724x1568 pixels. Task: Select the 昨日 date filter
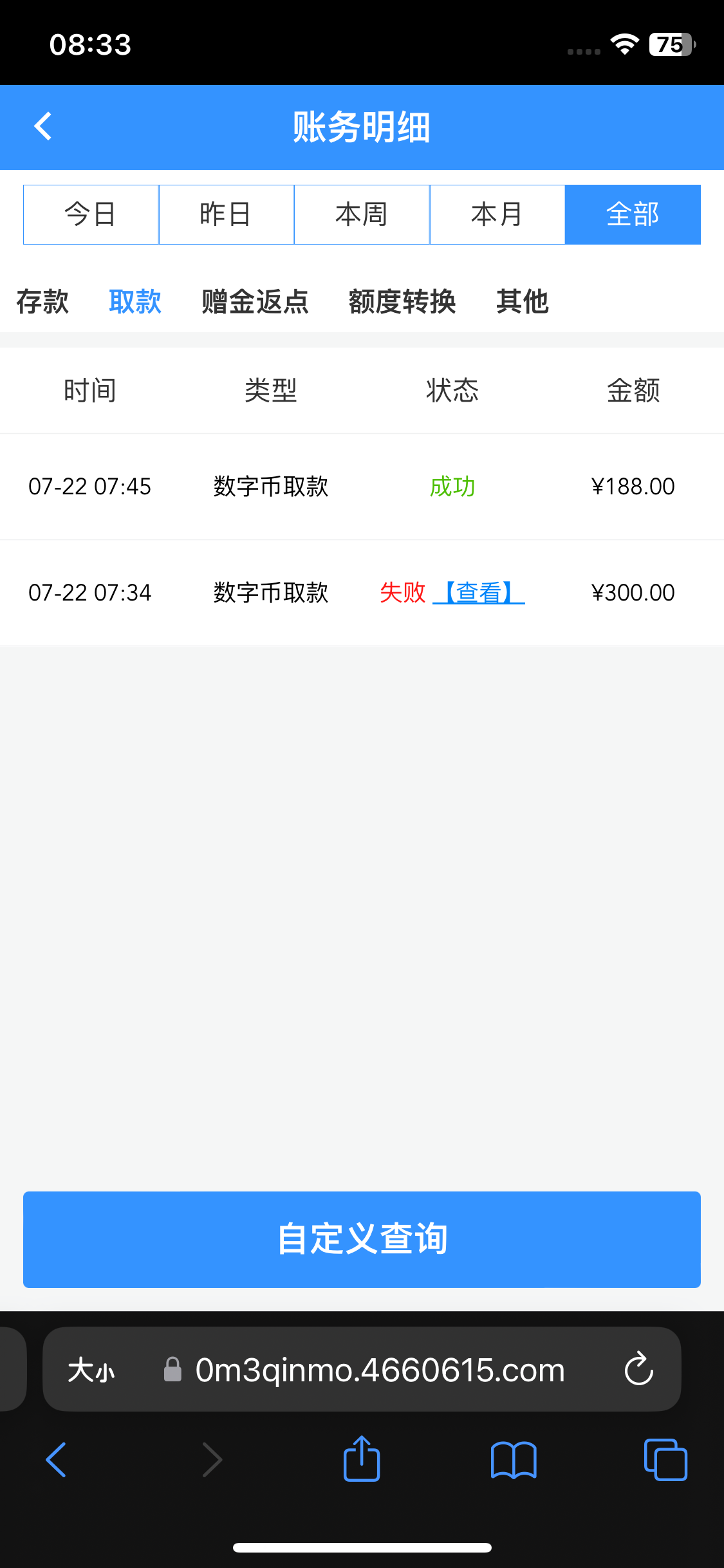point(226,214)
